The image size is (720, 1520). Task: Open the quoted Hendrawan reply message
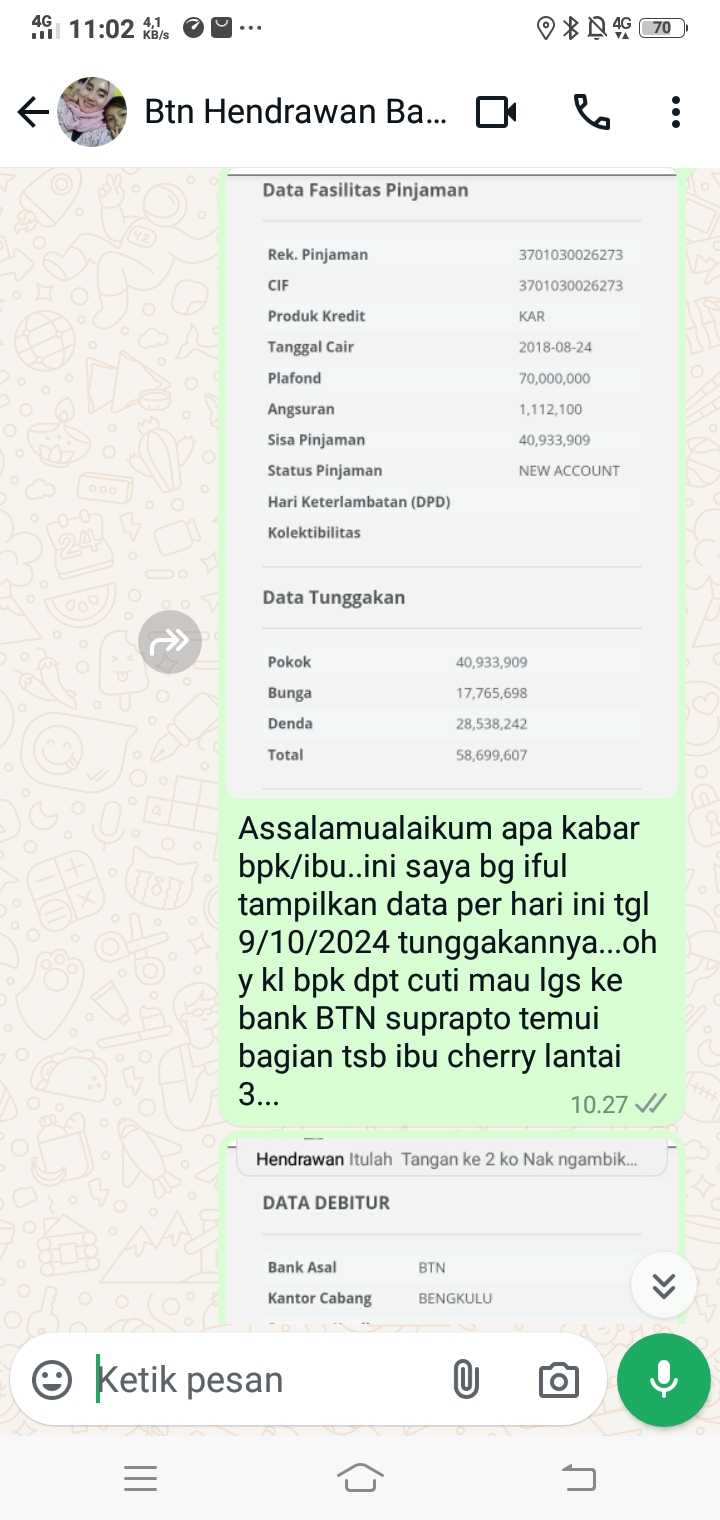click(446, 1160)
